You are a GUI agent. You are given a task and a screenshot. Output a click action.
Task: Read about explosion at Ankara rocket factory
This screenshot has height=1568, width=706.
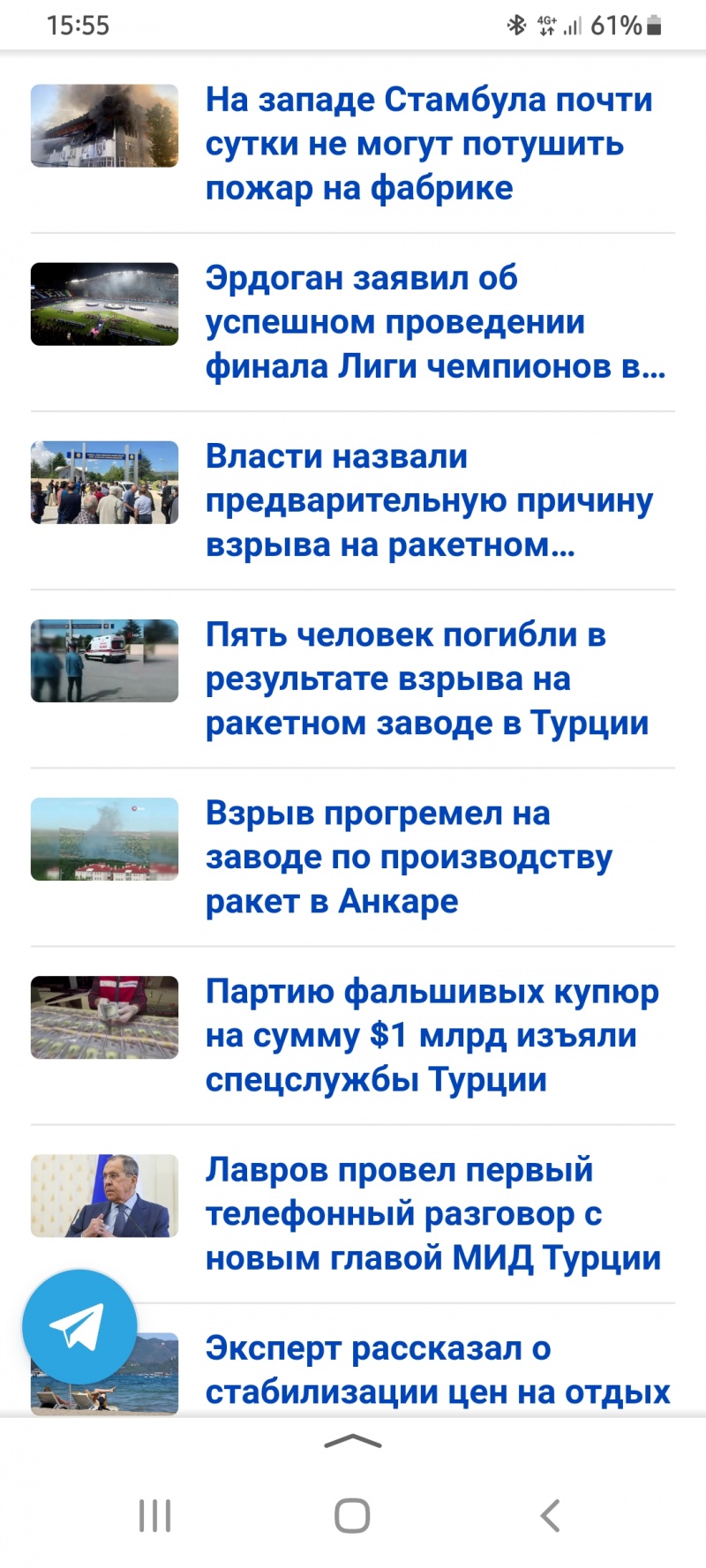pos(409,857)
